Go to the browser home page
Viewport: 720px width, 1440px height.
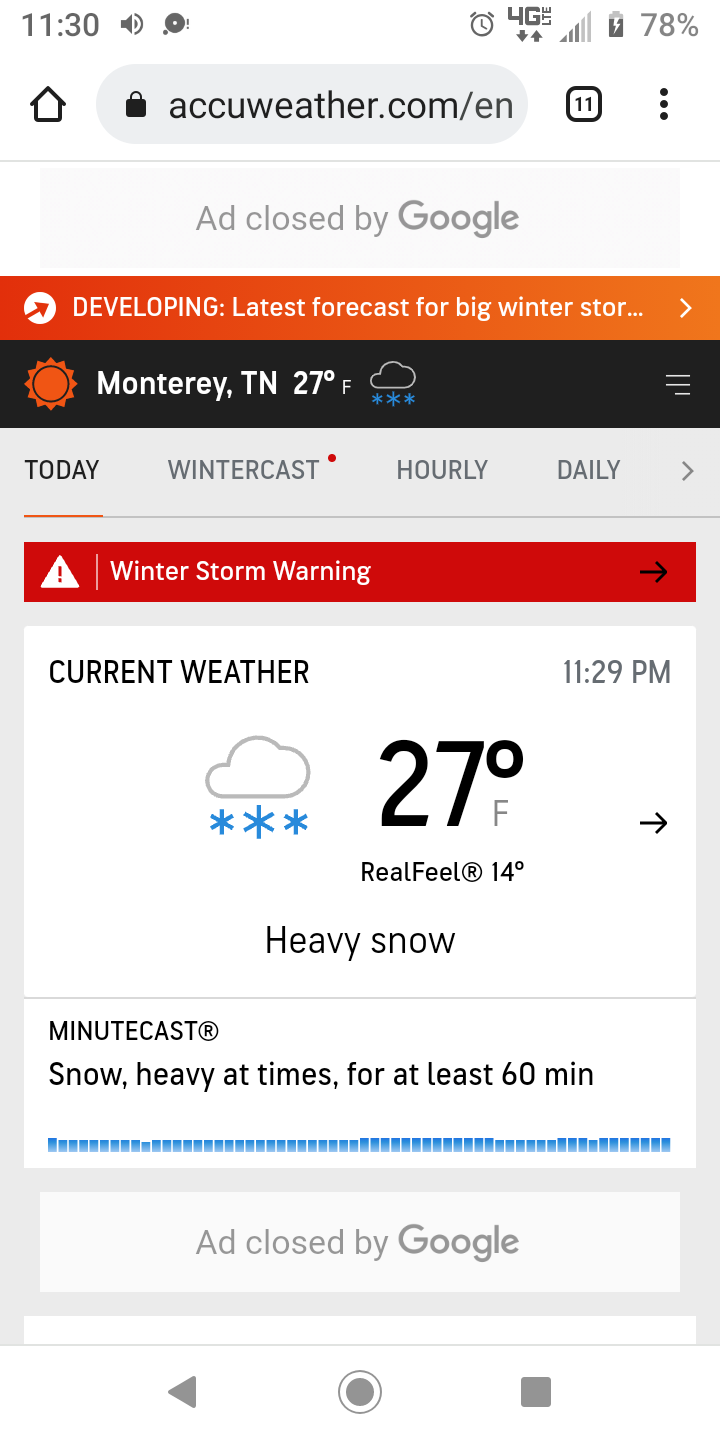[x=48, y=104]
